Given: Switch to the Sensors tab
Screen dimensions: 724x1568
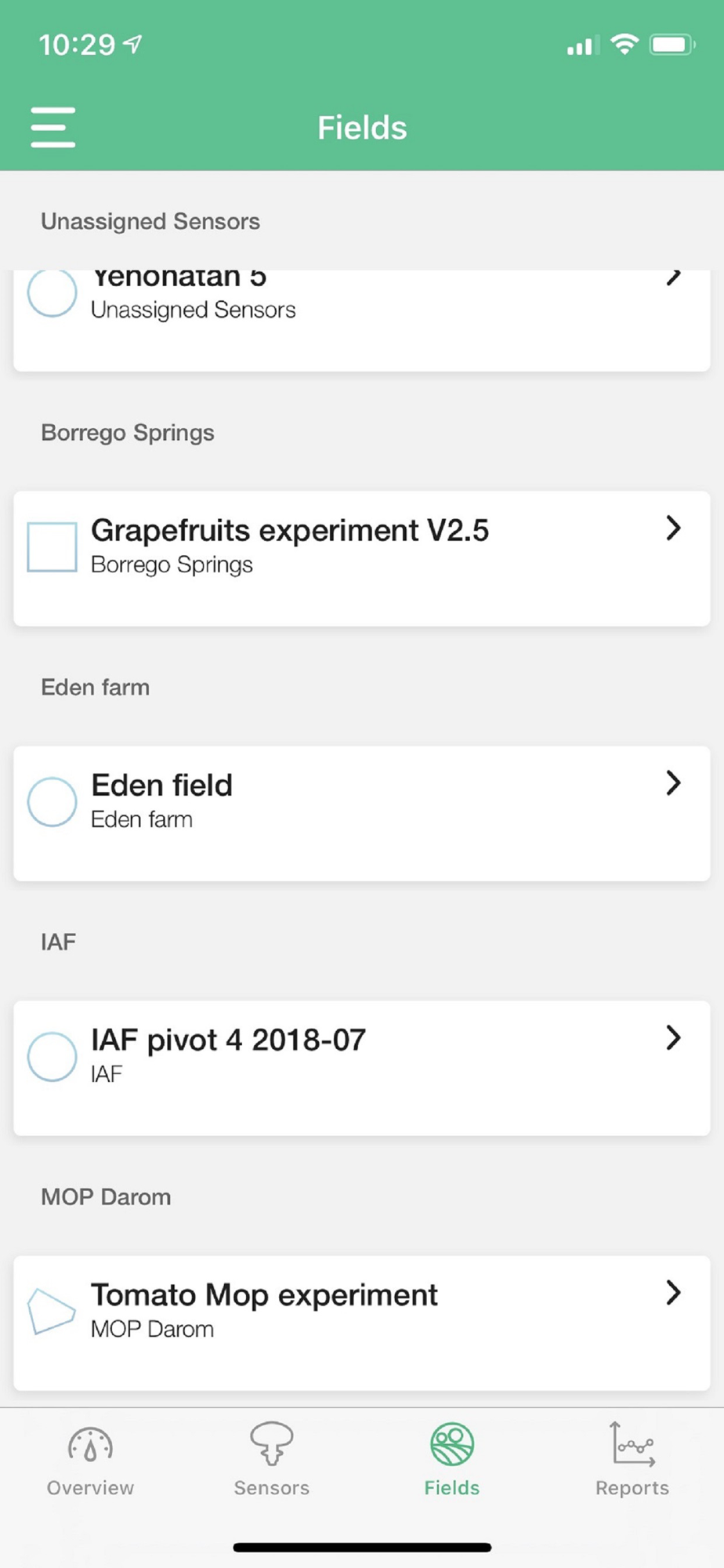Looking at the screenshot, I should (x=272, y=1460).
